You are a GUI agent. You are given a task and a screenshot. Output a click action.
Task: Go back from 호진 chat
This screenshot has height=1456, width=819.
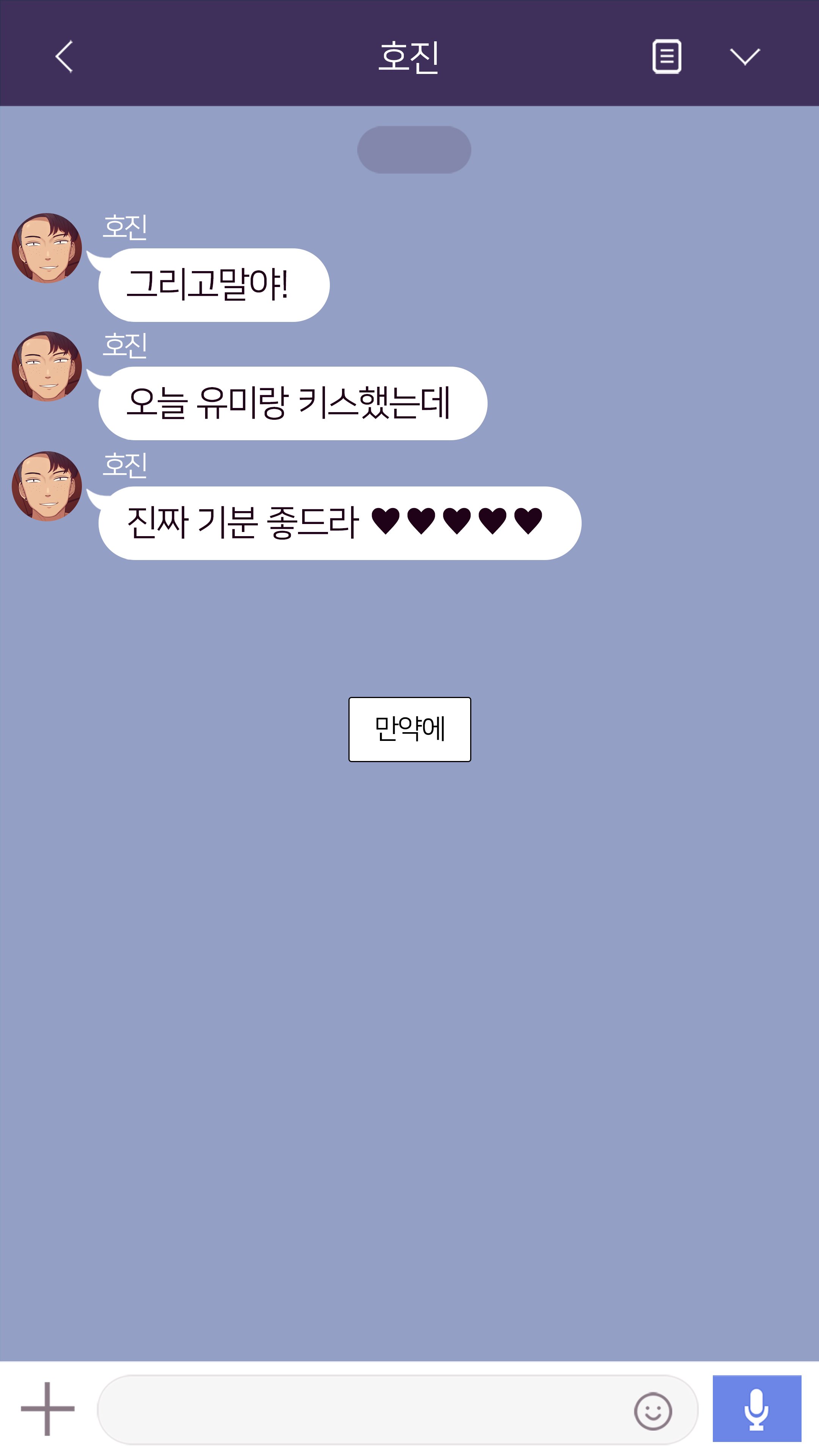click(64, 56)
